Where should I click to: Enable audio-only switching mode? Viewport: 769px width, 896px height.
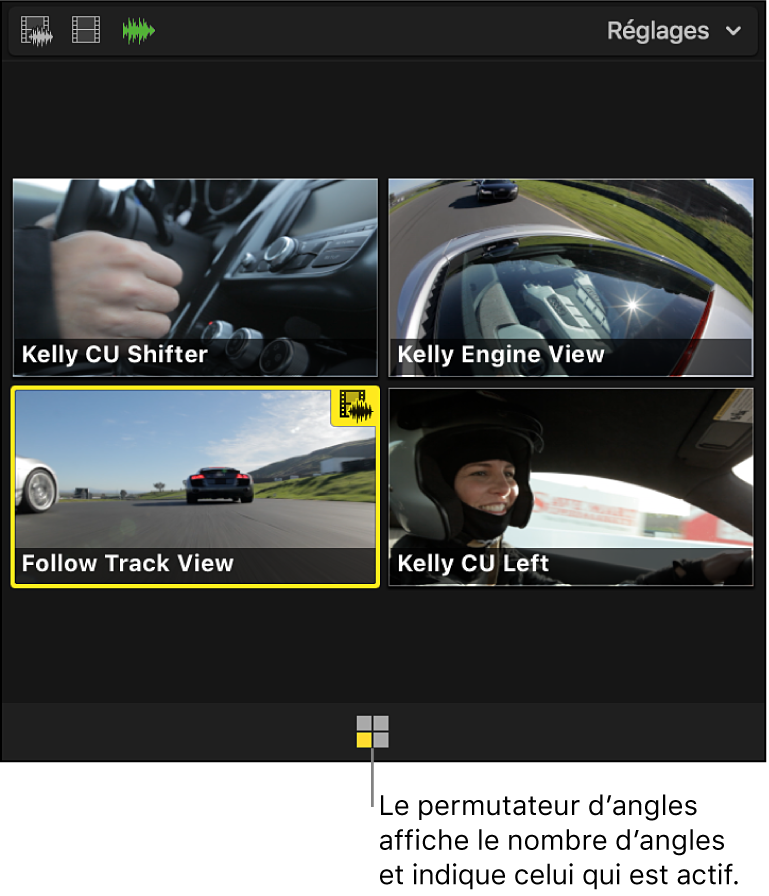coord(139,32)
